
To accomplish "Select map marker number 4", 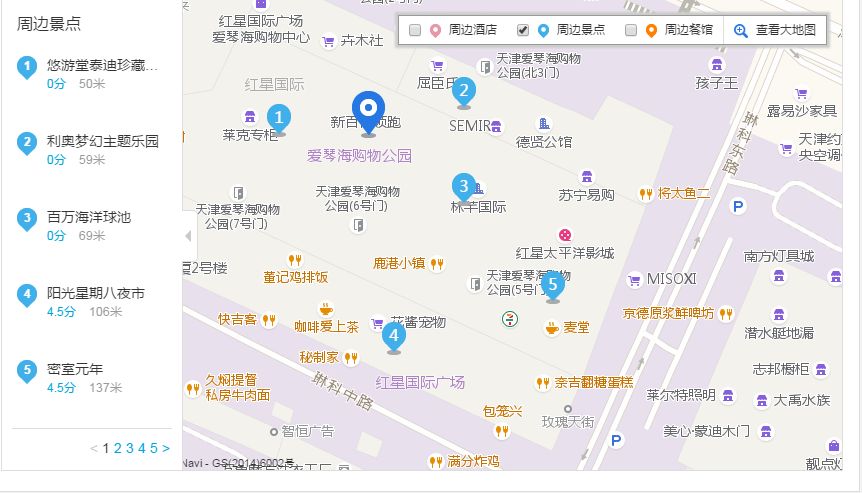I will [394, 336].
